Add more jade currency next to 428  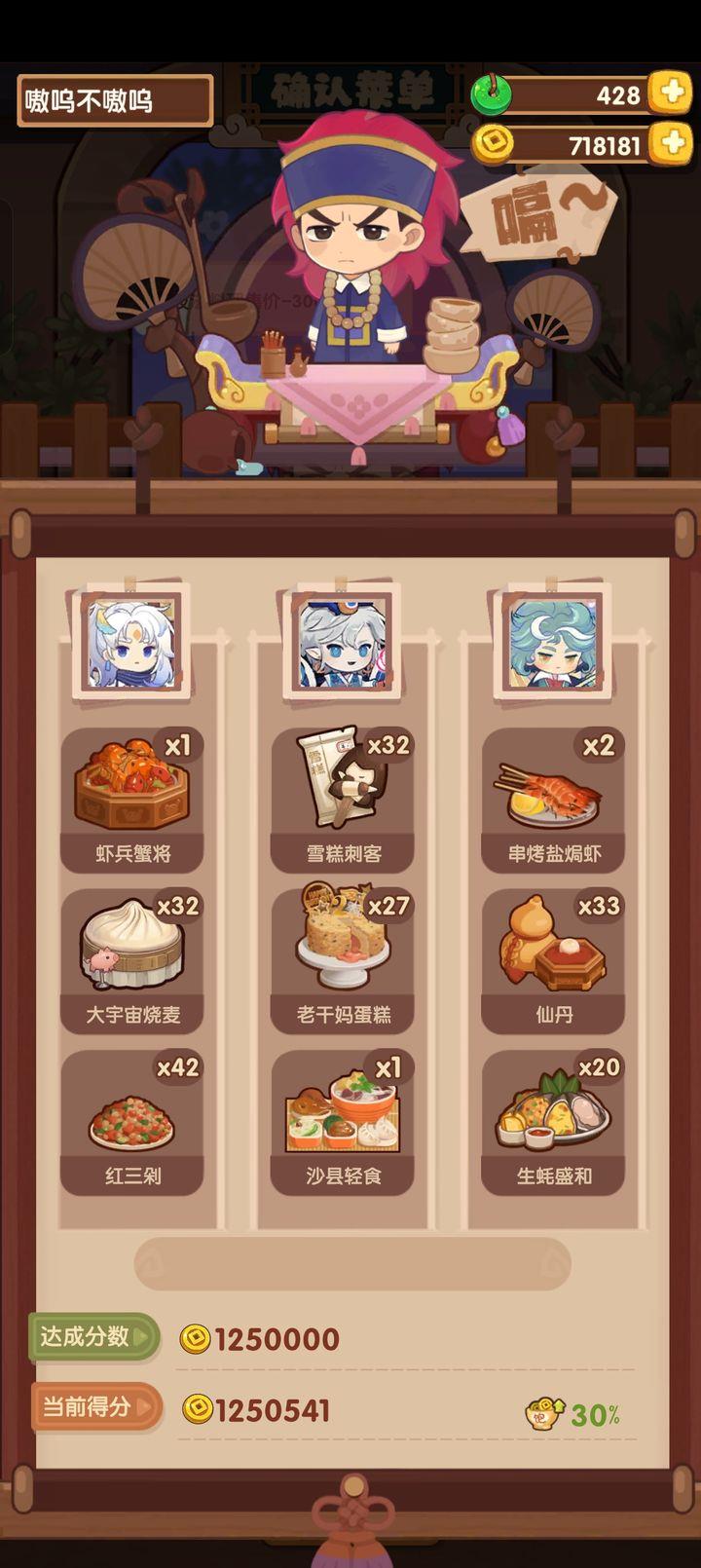(x=670, y=93)
